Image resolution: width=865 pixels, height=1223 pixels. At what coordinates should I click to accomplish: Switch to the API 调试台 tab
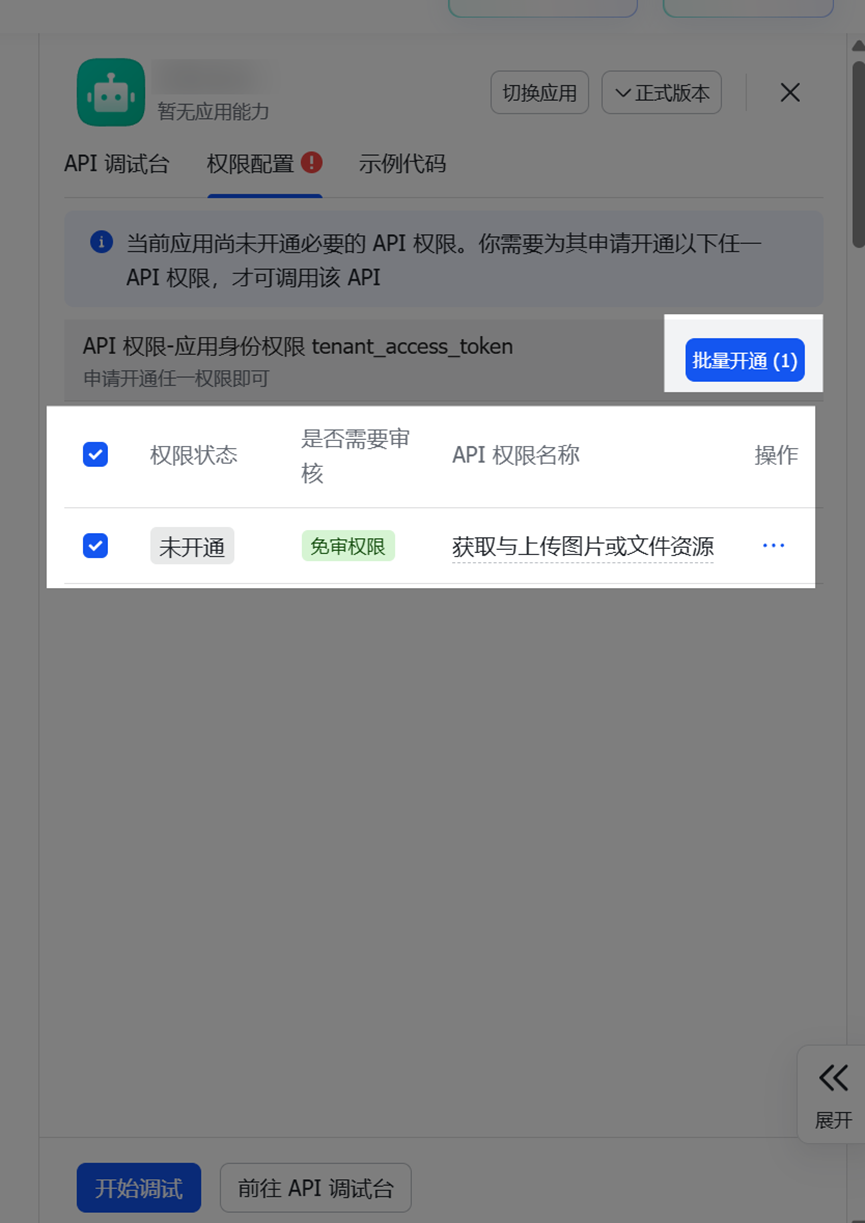pos(117,164)
